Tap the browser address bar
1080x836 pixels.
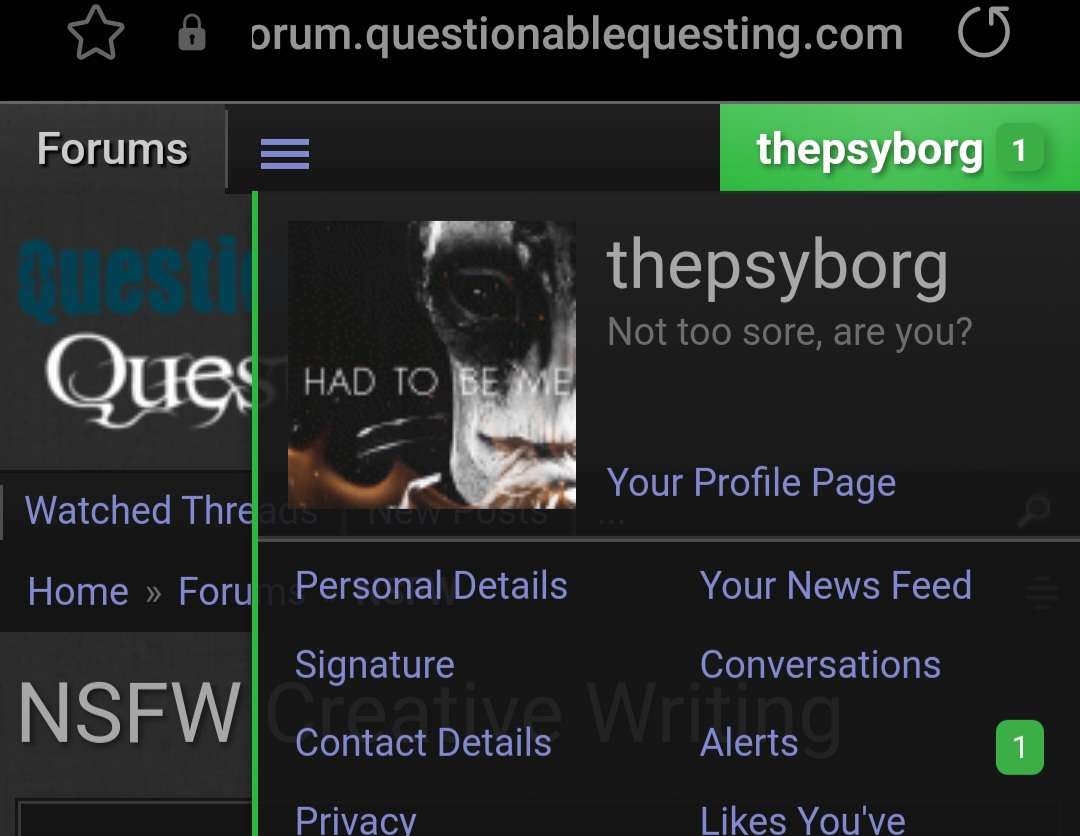pos(578,35)
